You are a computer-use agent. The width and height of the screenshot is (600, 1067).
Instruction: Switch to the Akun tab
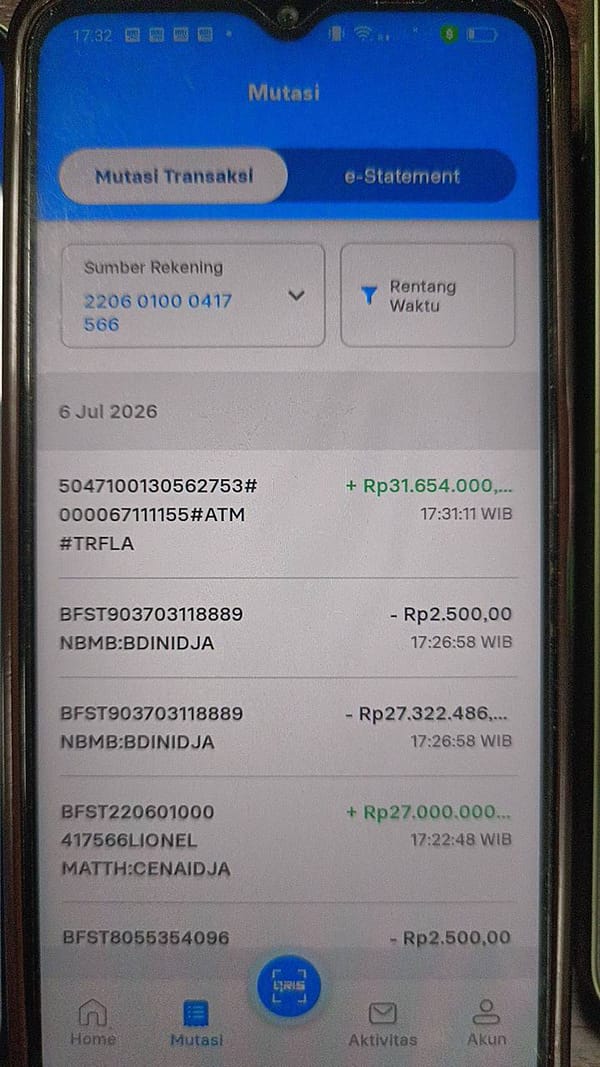coord(487,1022)
